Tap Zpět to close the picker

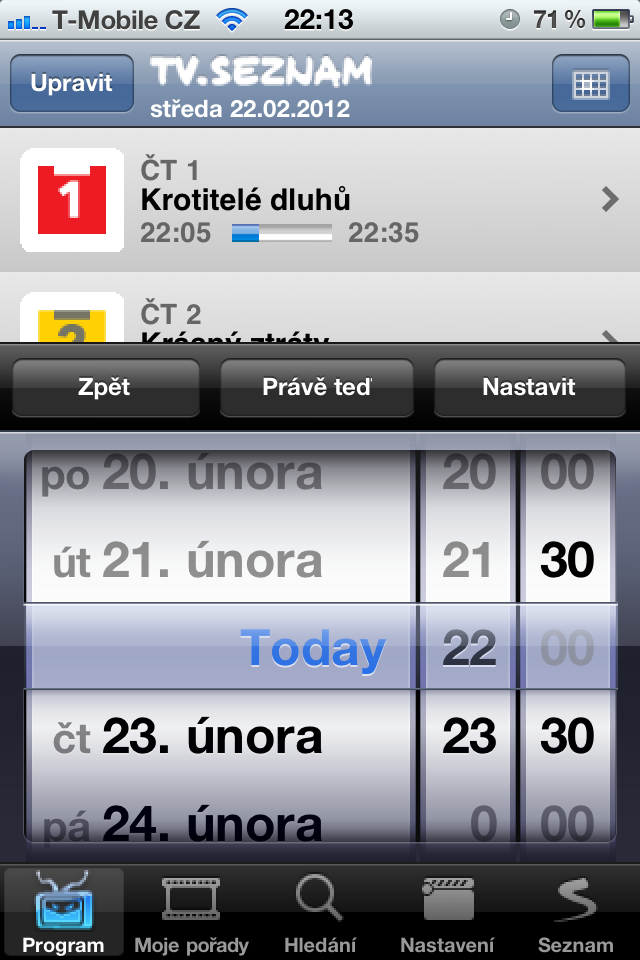[104, 387]
